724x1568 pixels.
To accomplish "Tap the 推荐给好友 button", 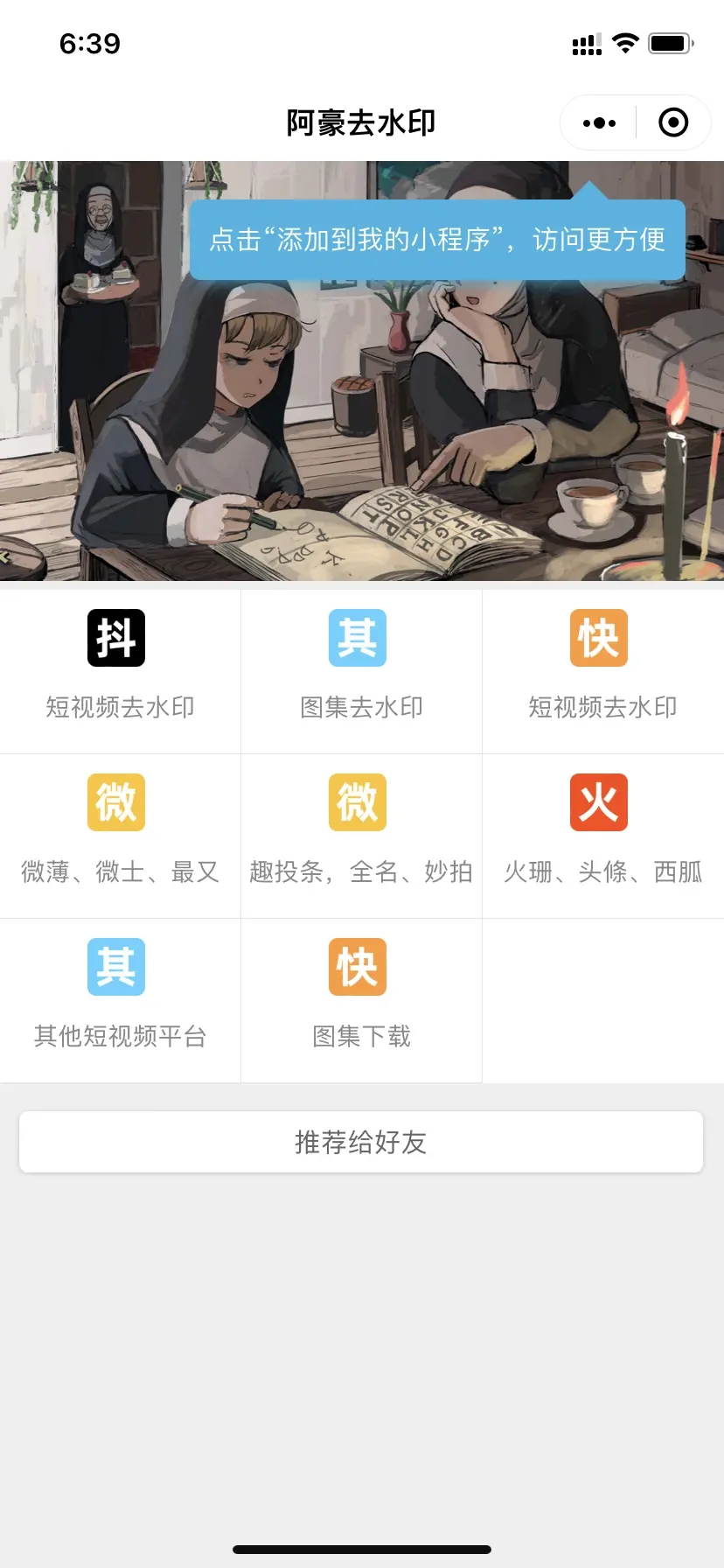I will click(361, 1142).
